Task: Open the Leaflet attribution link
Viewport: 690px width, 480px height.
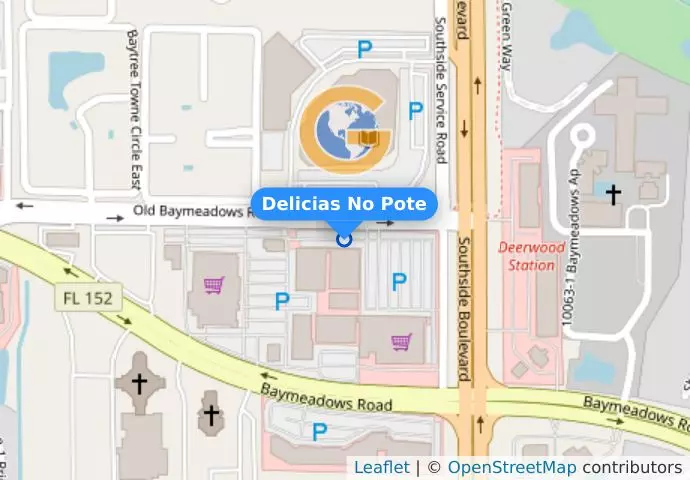Action: (381, 467)
